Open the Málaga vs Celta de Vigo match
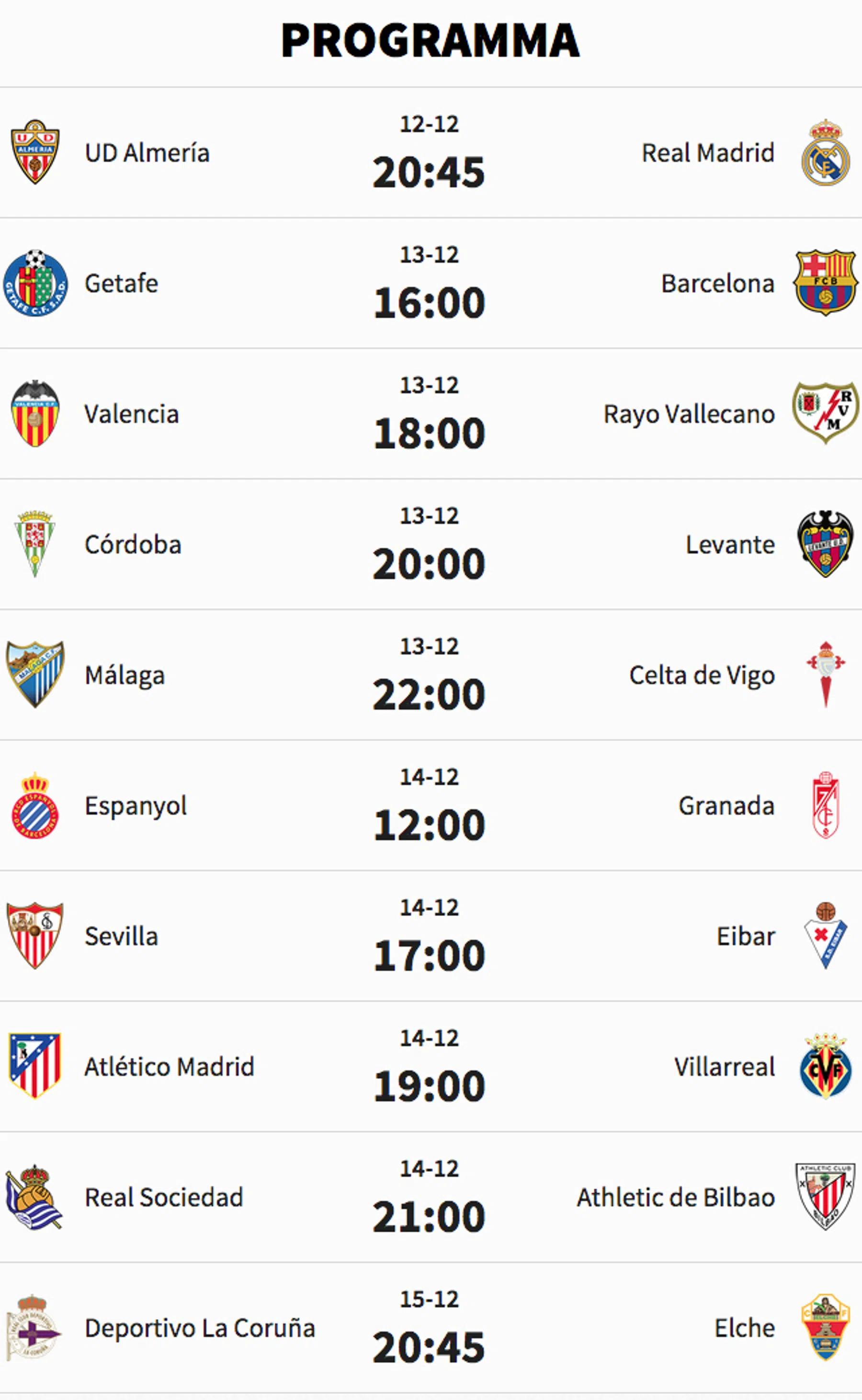 tap(429, 675)
